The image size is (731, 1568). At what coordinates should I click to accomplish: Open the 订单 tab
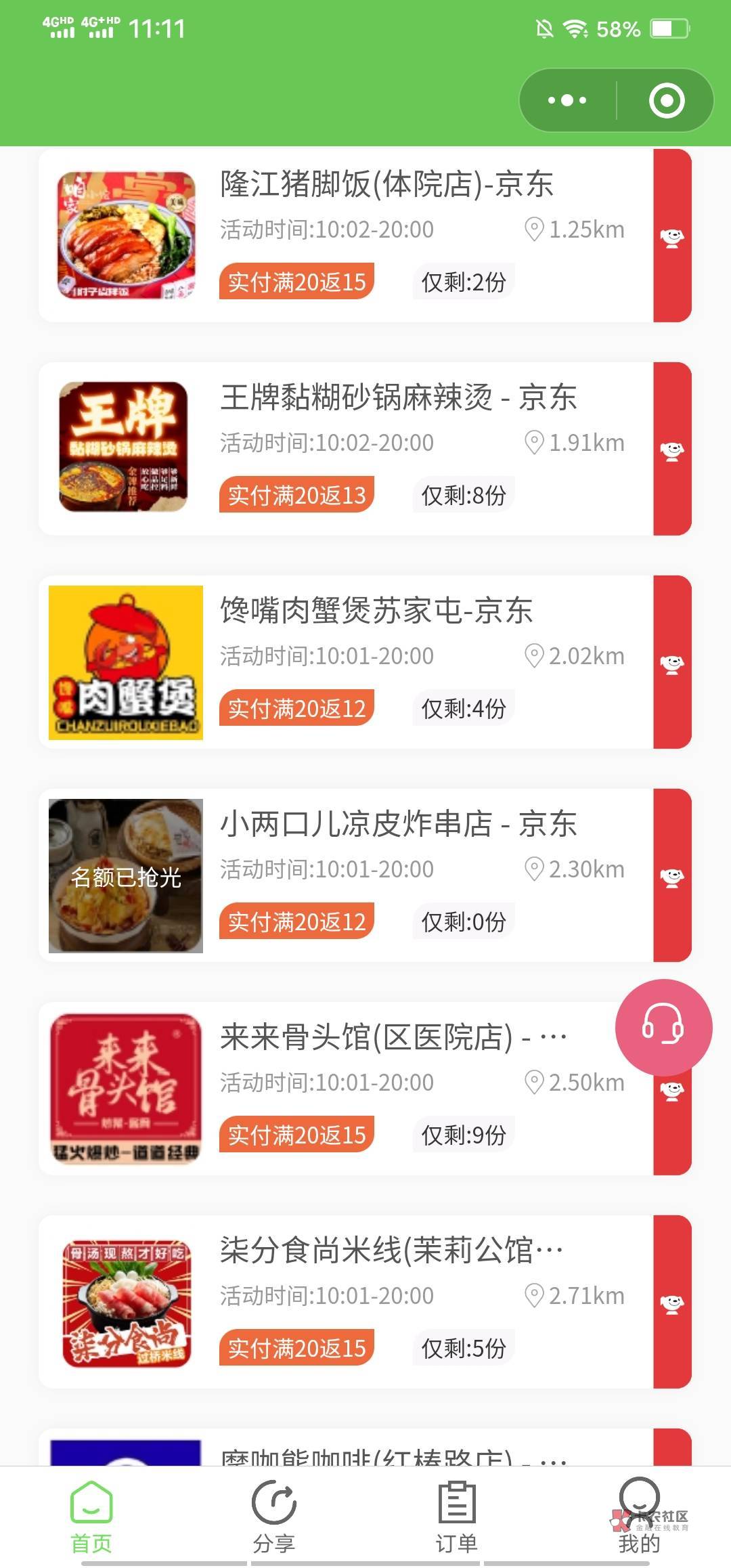pos(457,1517)
